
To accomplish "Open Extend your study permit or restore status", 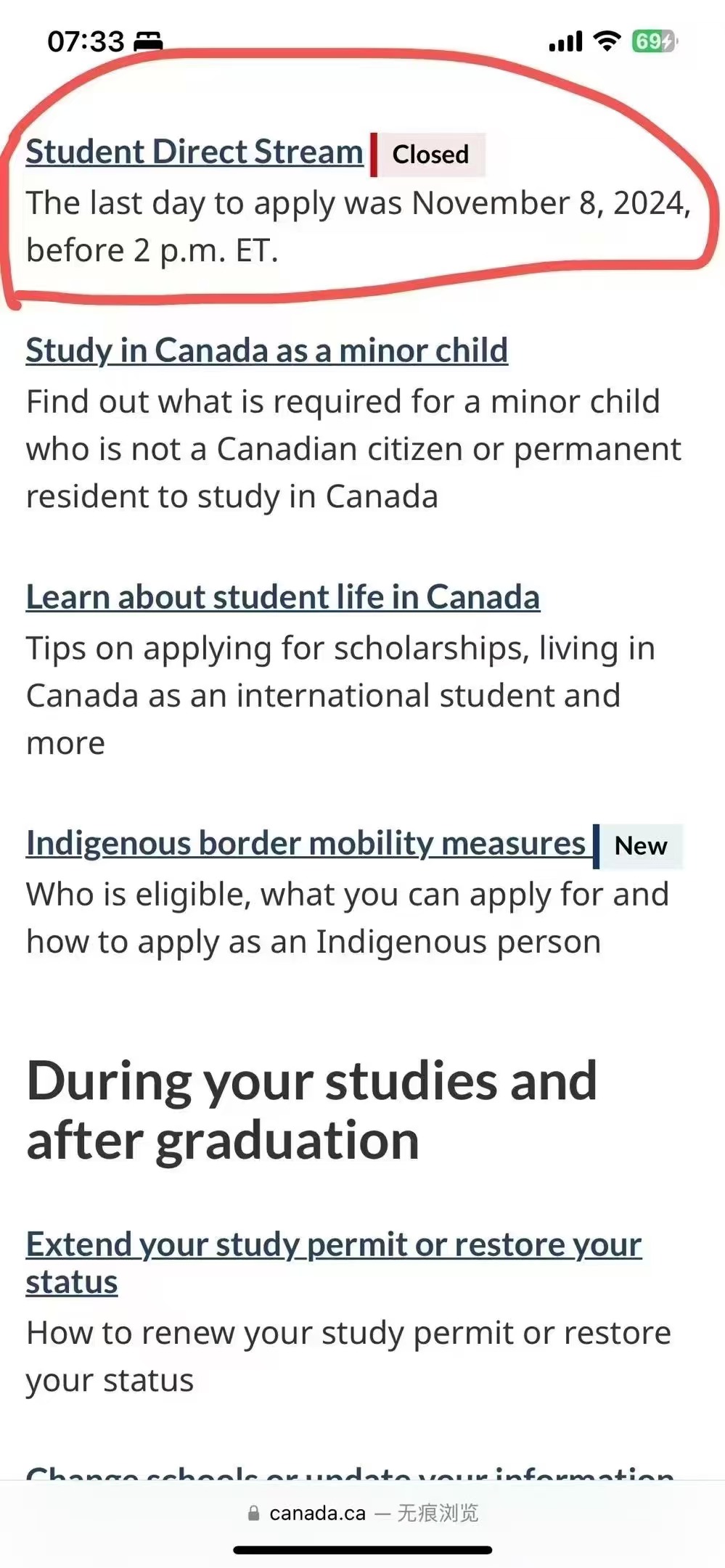I will tap(334, 1263).
